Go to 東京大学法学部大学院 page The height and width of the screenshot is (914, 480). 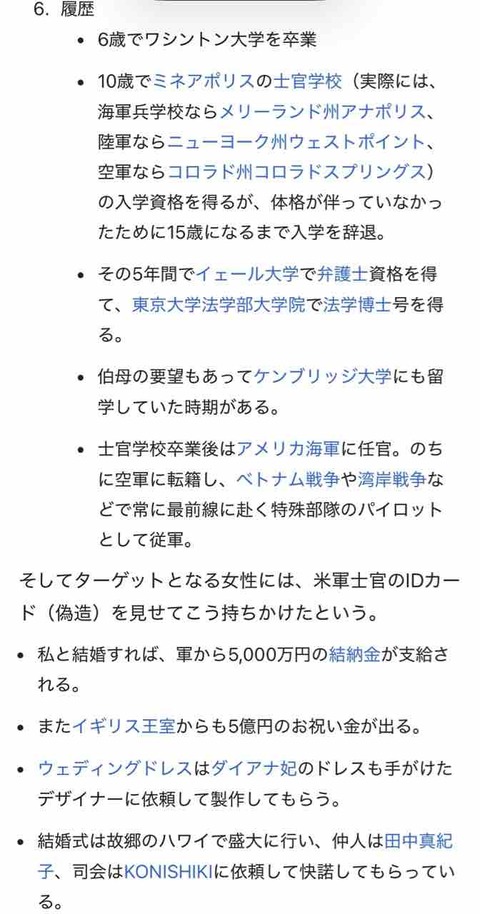[x=219, y=304]
